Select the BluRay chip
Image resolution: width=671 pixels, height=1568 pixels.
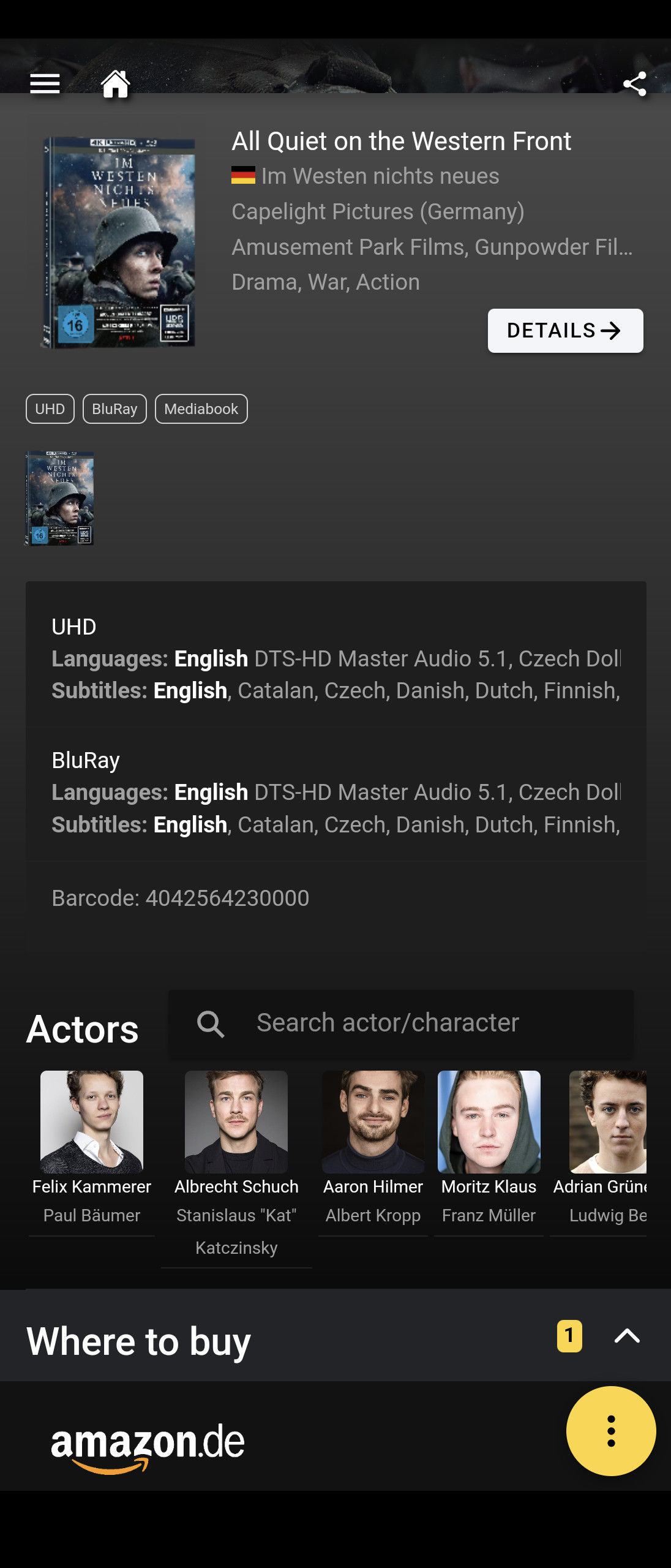point(114,409)
